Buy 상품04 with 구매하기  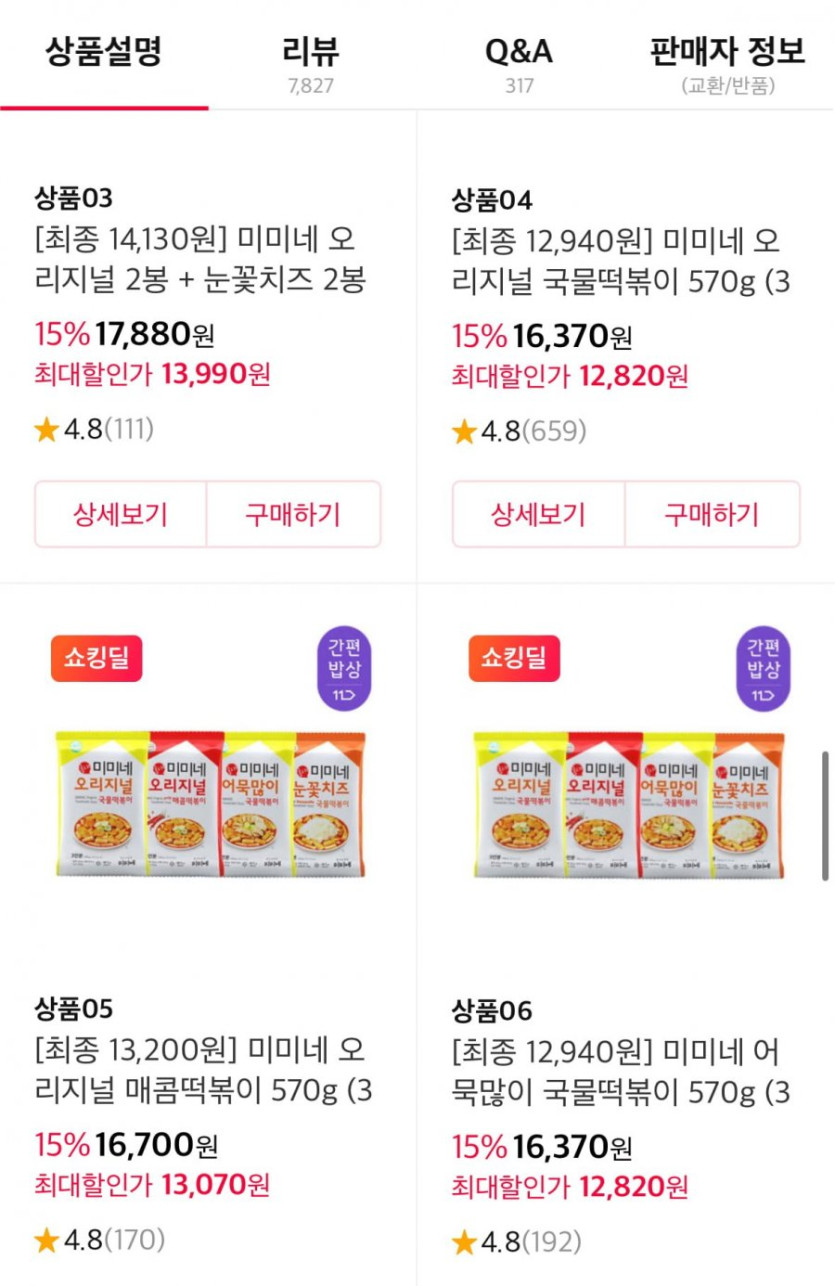tap(712, 515)
